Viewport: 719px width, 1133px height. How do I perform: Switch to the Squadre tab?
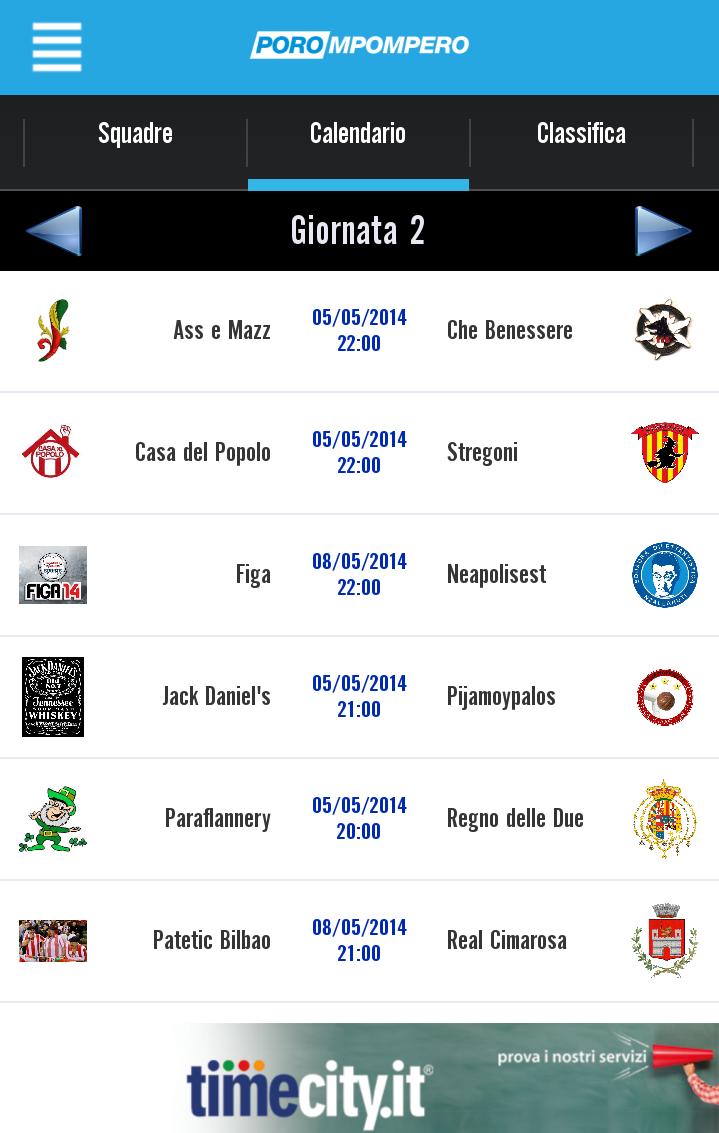click(x=135, y=134)
